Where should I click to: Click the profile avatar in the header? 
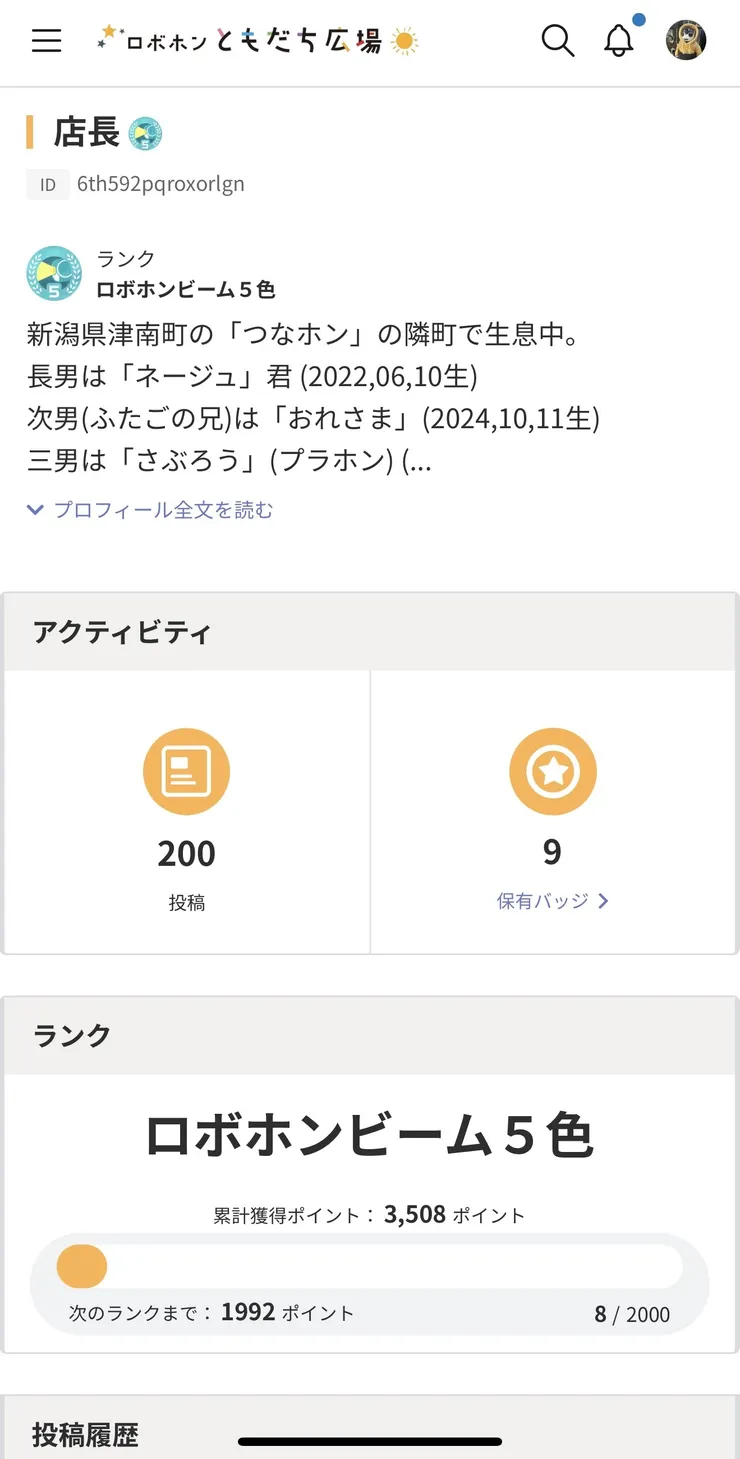(686, 40)
